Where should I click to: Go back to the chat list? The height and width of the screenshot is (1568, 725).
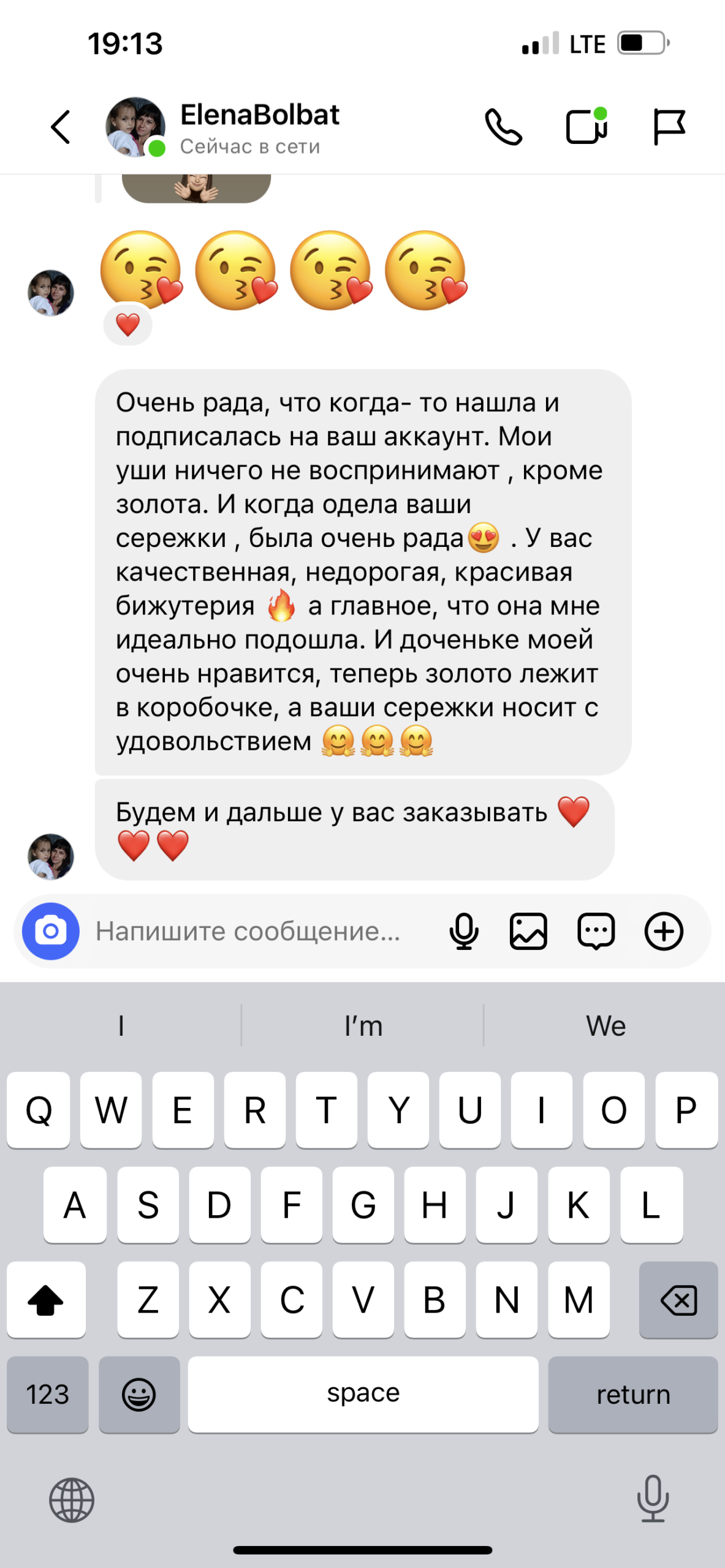[x=61, y=127]
